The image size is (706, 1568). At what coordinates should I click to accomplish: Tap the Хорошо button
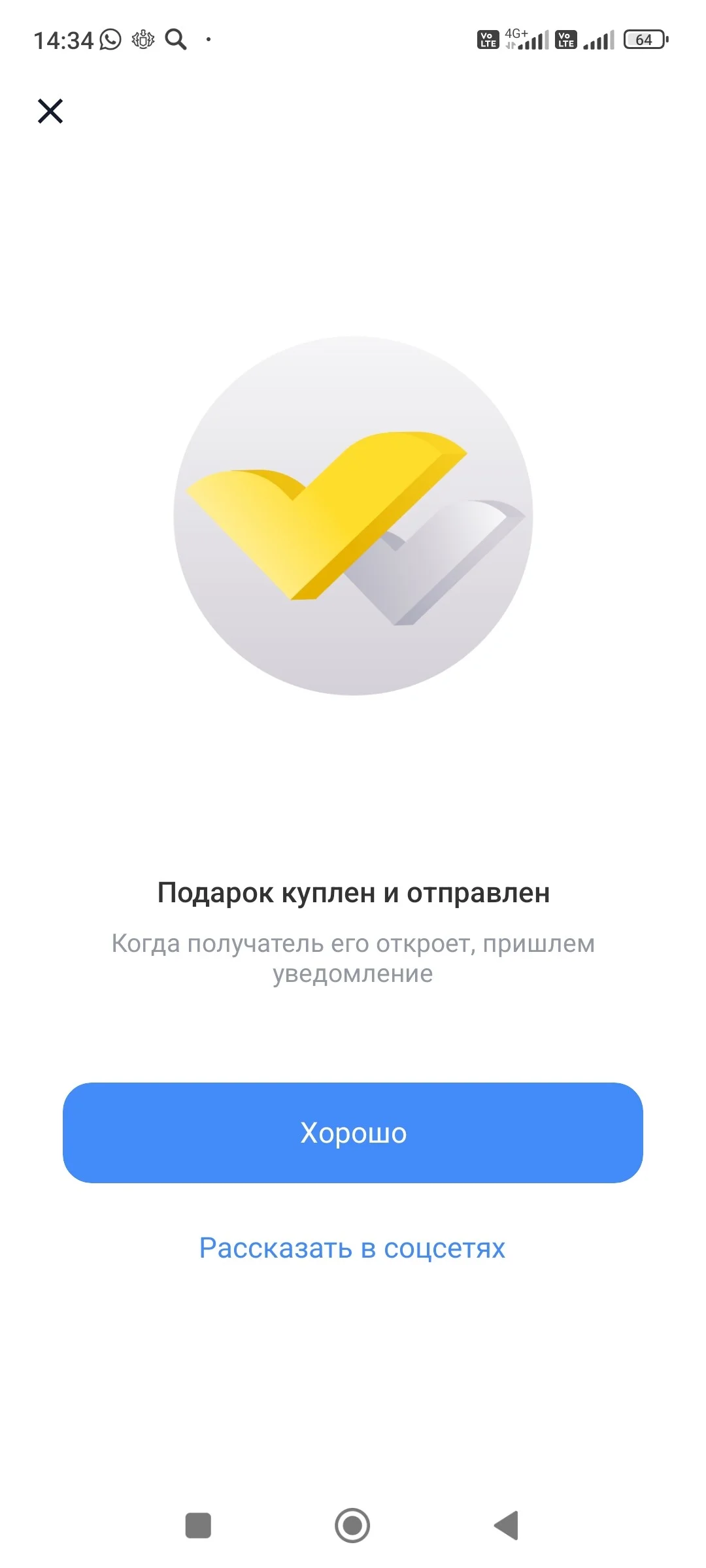pyautogui.click(x=353, y=1132)
